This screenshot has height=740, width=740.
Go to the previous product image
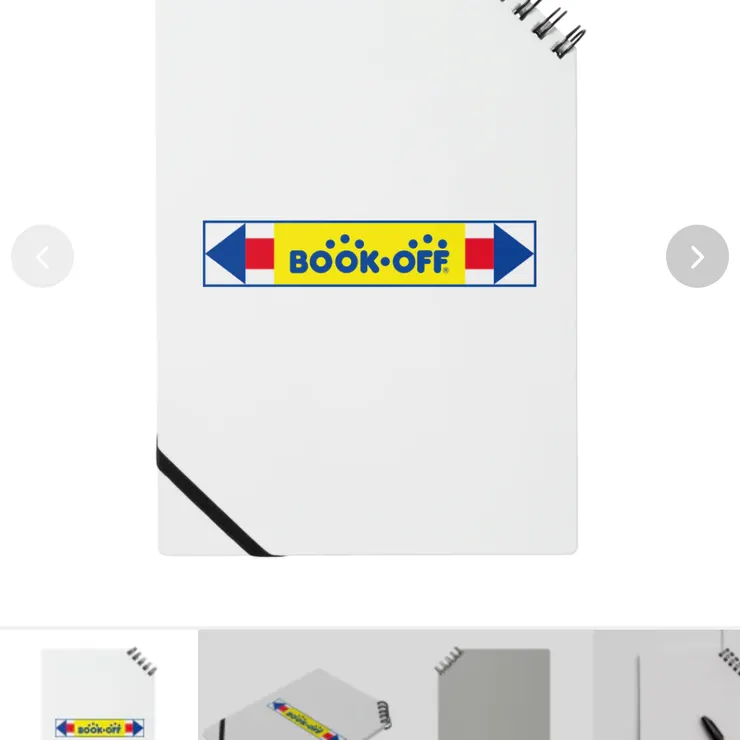click(42, 257)
